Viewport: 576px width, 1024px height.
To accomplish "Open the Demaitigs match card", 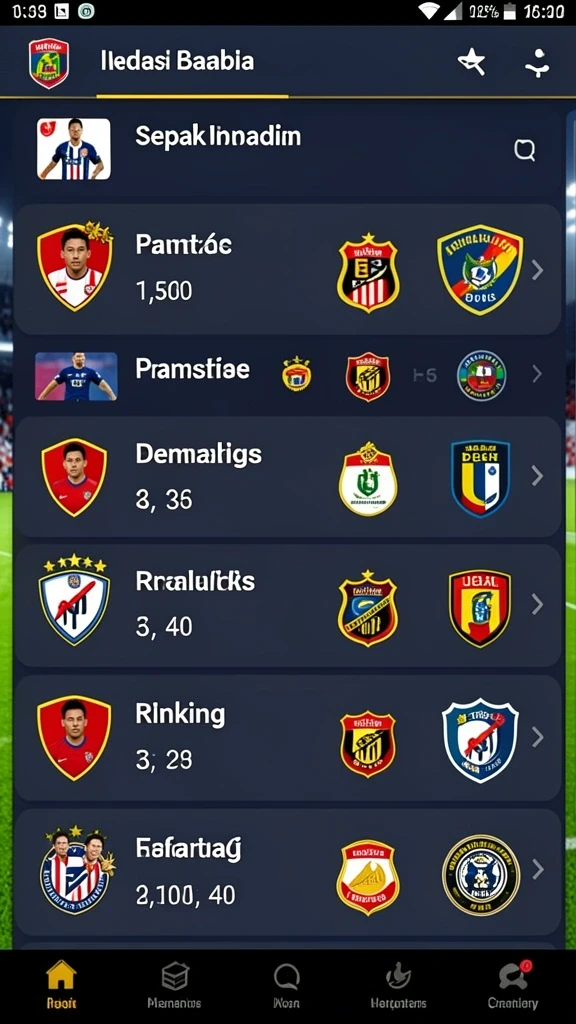I will pyautogui.click(x=287, y=477).
